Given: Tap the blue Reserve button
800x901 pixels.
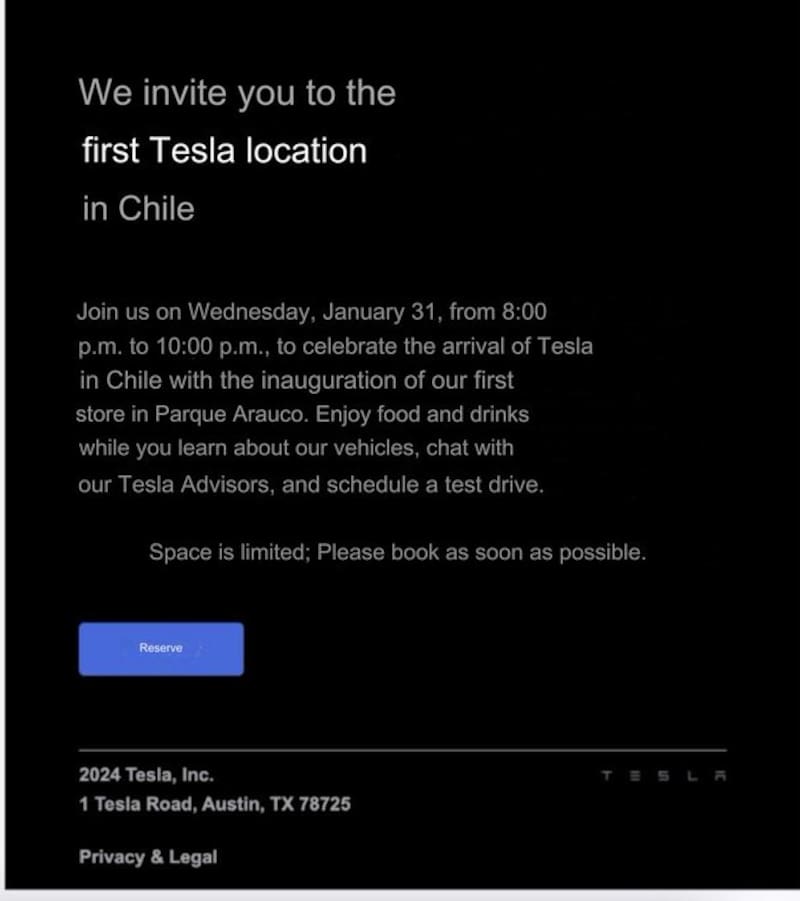Looking at the screenshot, I should [x=161, y=649].
